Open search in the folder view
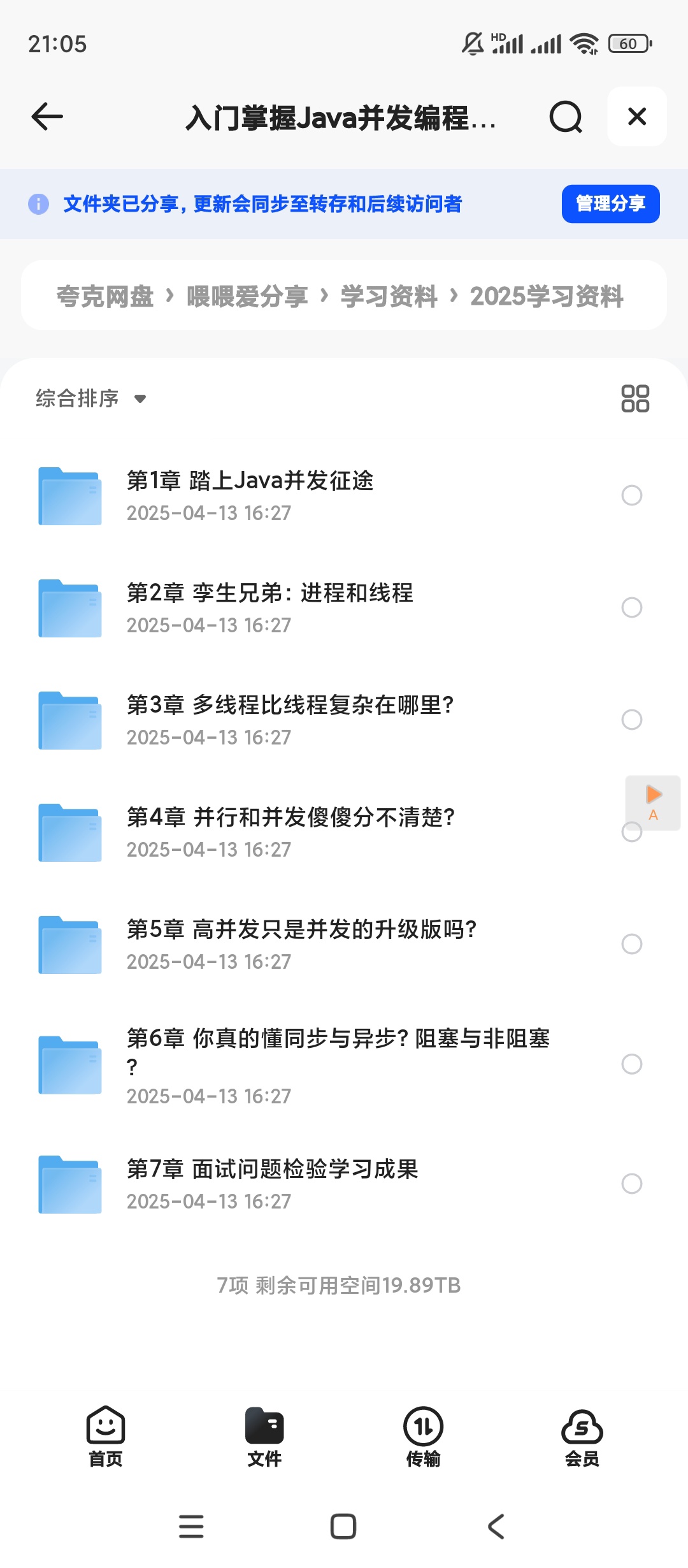The image size is (688, 1568). [566, 117]
